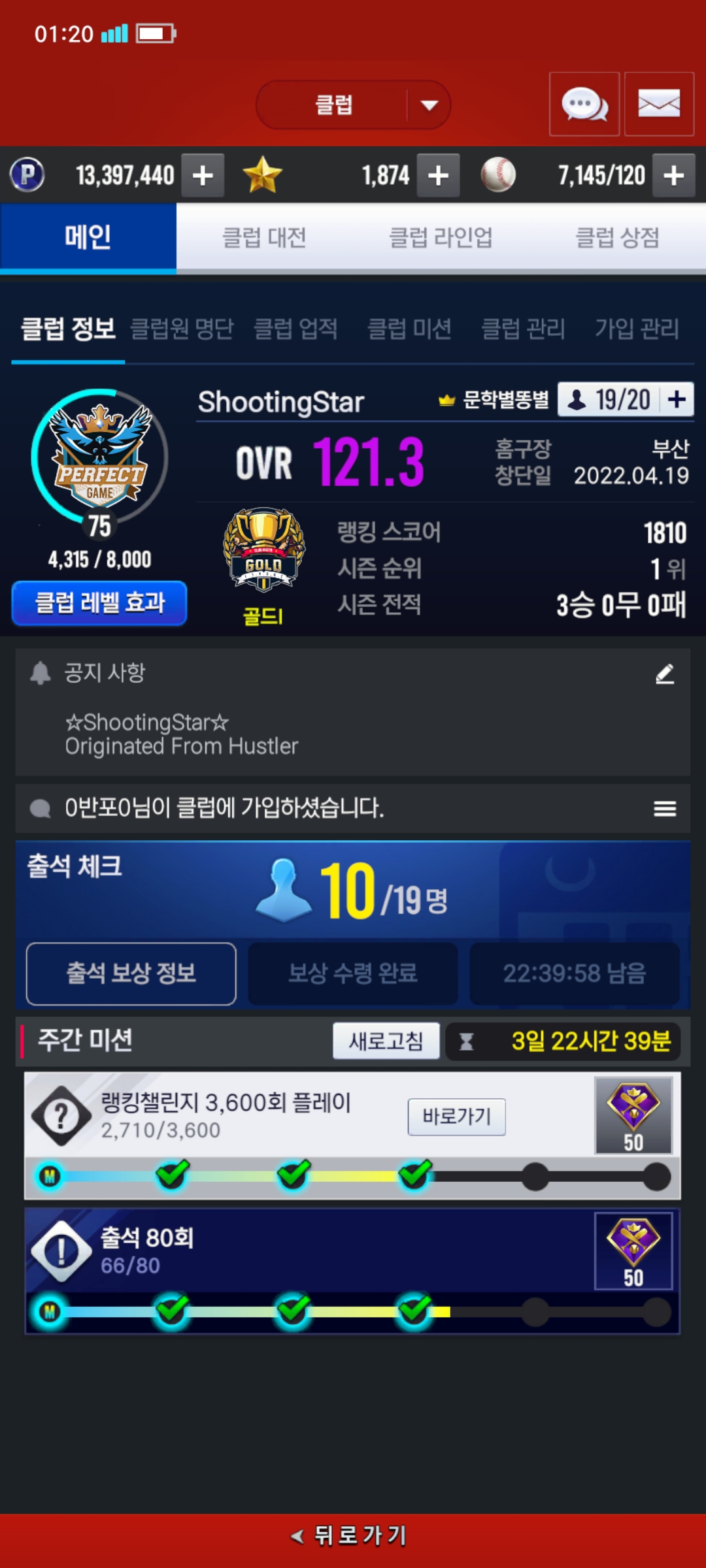This screenshot has height=1568, width=706.
Task: Open the 클럽원 명단 sub-tab
Action: [x=182, y=329]
